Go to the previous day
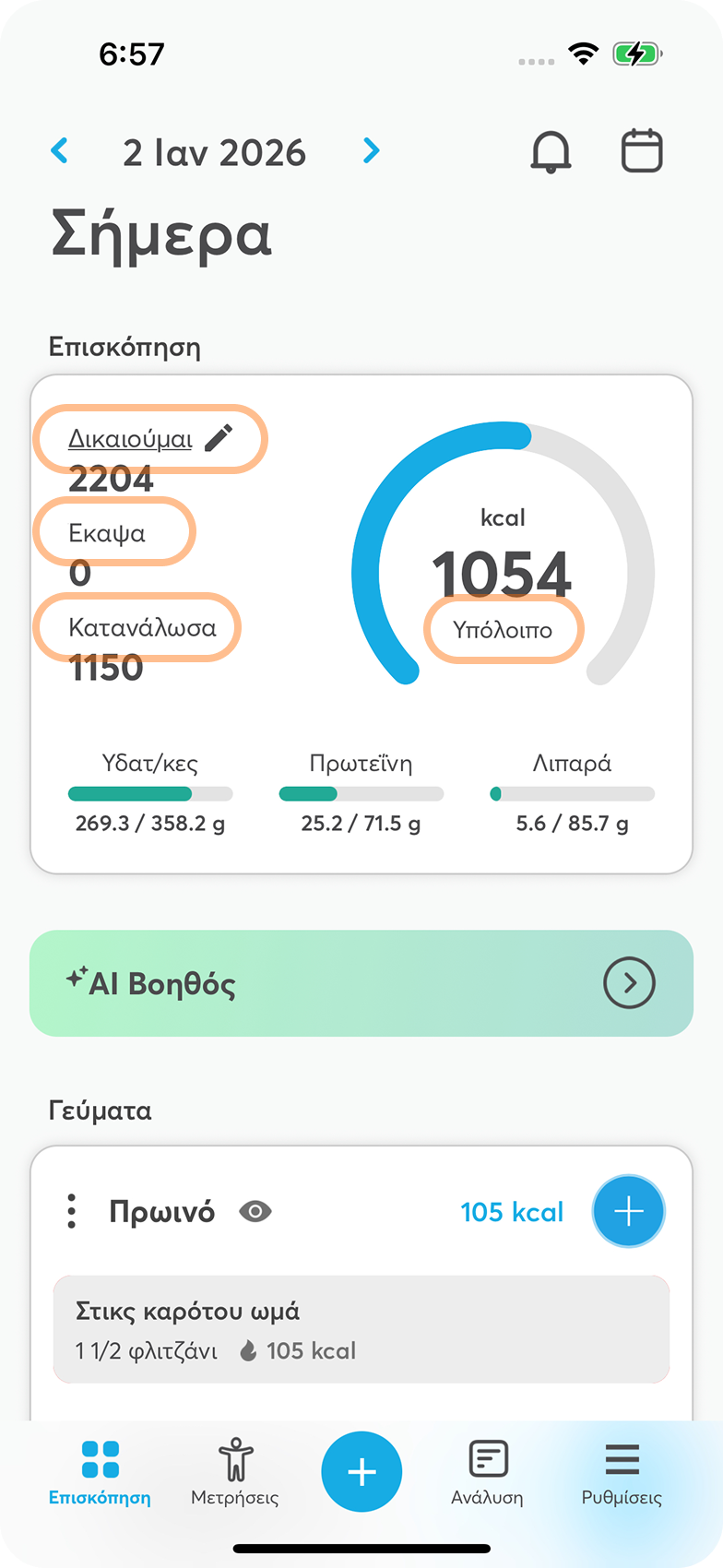723x1568 pixels. click(x=60, y=150)
